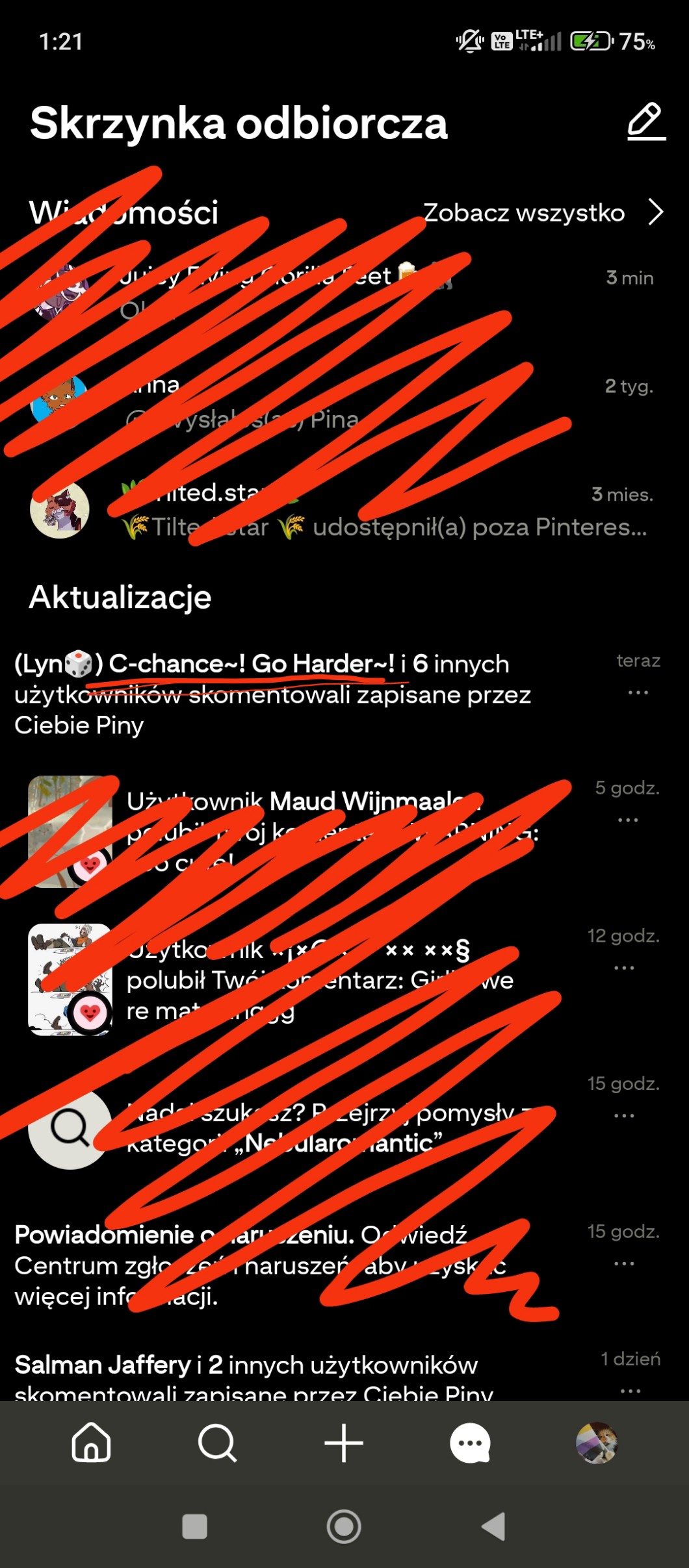Open options for the 'teraz' update

point(638,693)
